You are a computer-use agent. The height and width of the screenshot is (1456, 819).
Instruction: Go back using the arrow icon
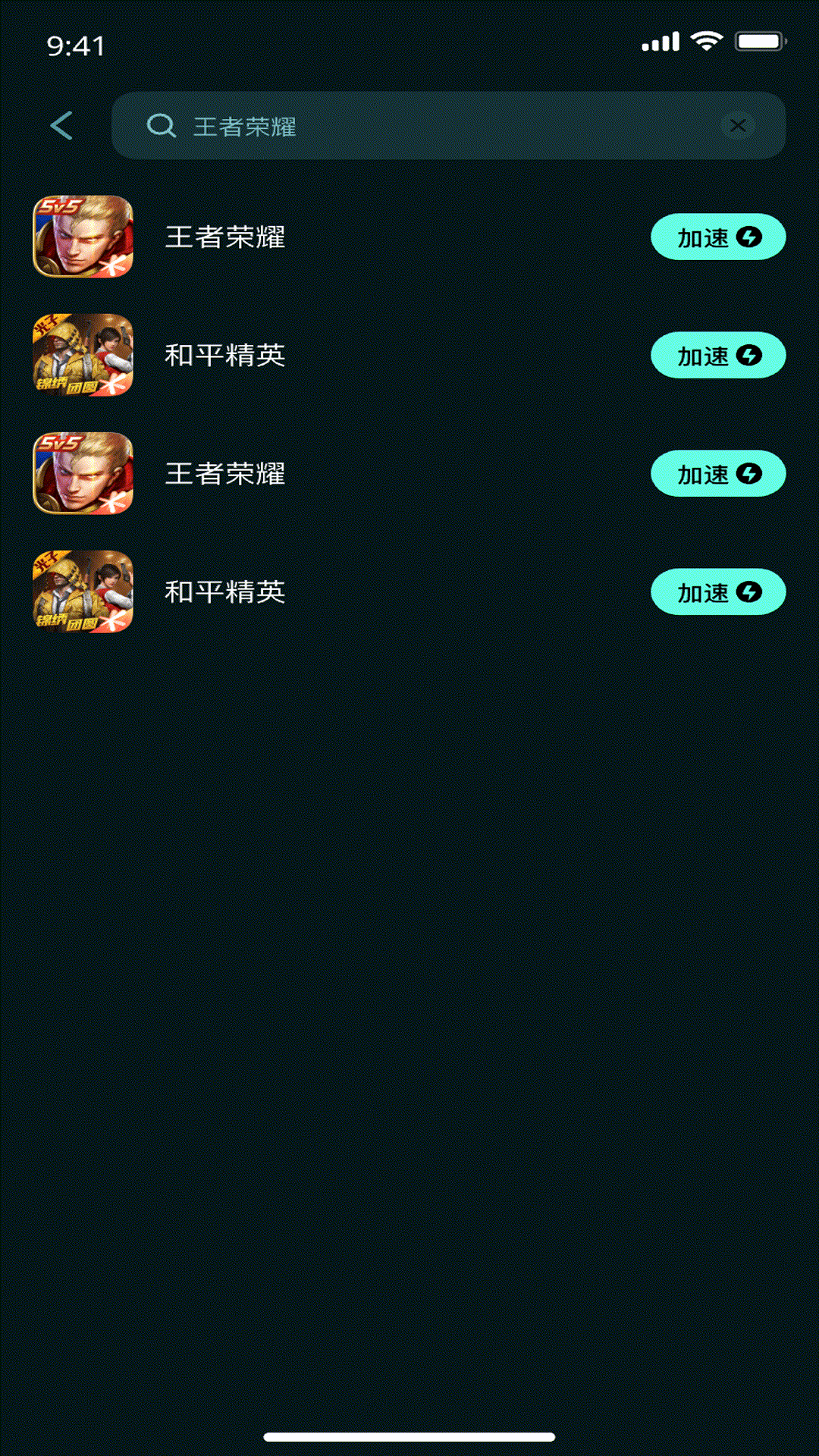pos(61,126)
